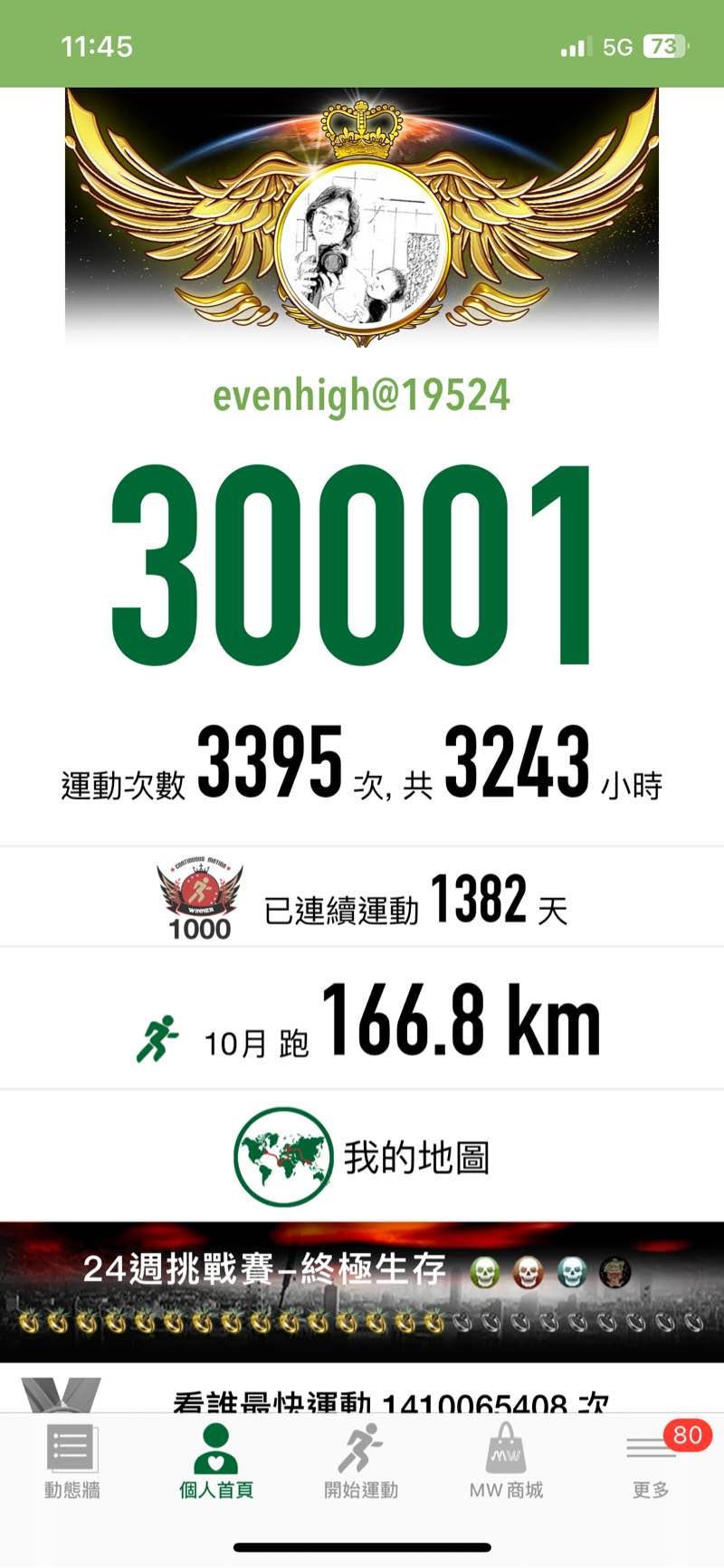This screenshot has height=1568, width=724.
Task: Open the 24週挑戰賽 終極生存 banner
Action: (x=362, y=1291)
